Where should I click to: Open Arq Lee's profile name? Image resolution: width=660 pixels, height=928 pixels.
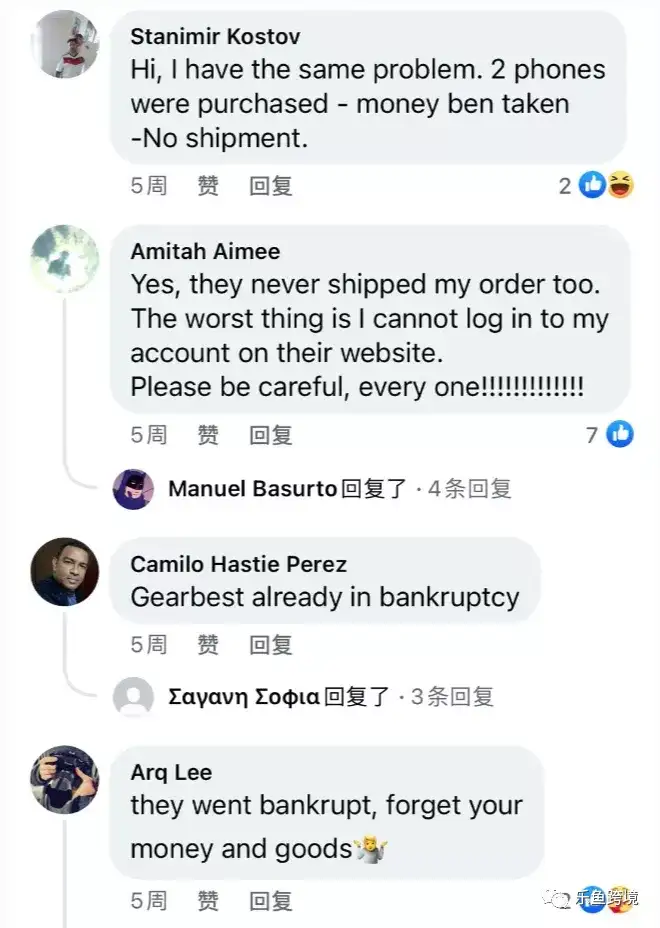(171, 773)
